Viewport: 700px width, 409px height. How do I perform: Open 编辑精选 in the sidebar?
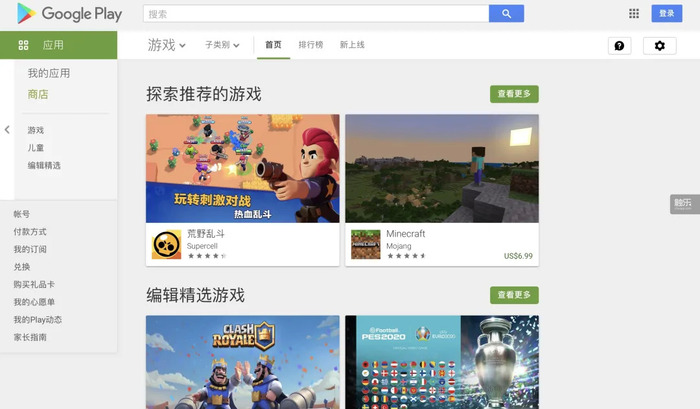click(44, 165)
